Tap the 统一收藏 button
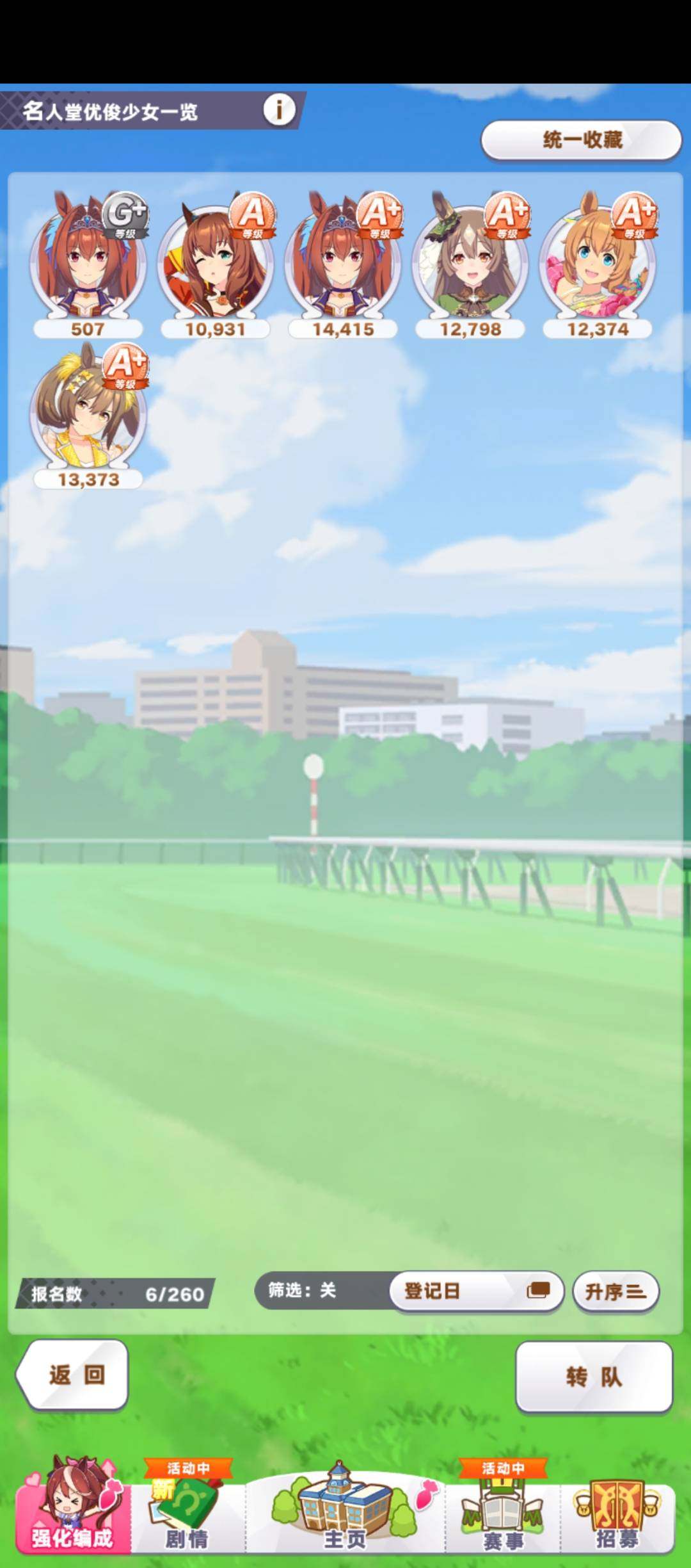The width and height of the screenshot is (691, 1568). pyautogui.click(x=581, y=140)
